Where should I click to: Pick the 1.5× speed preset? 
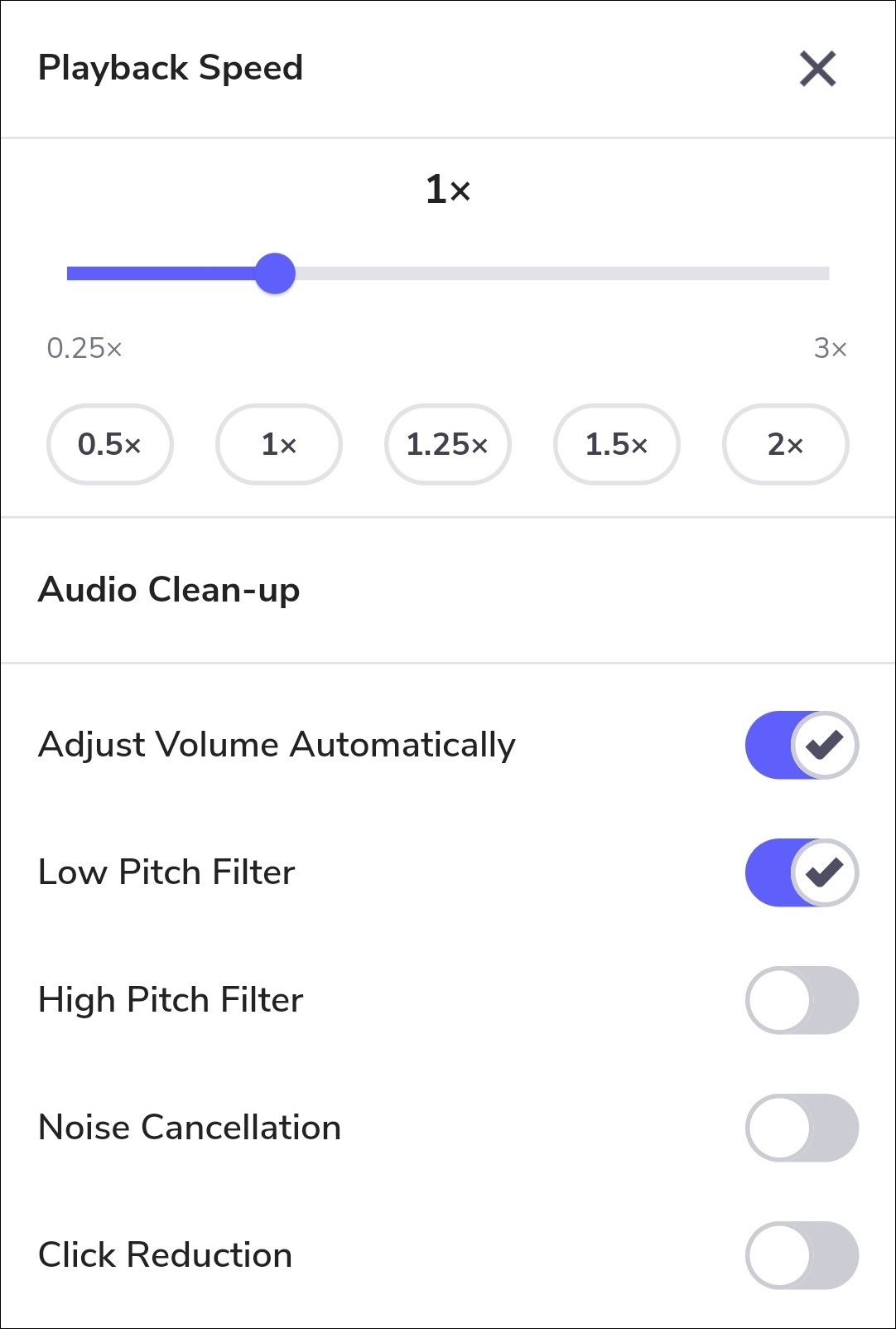[617, 445]
